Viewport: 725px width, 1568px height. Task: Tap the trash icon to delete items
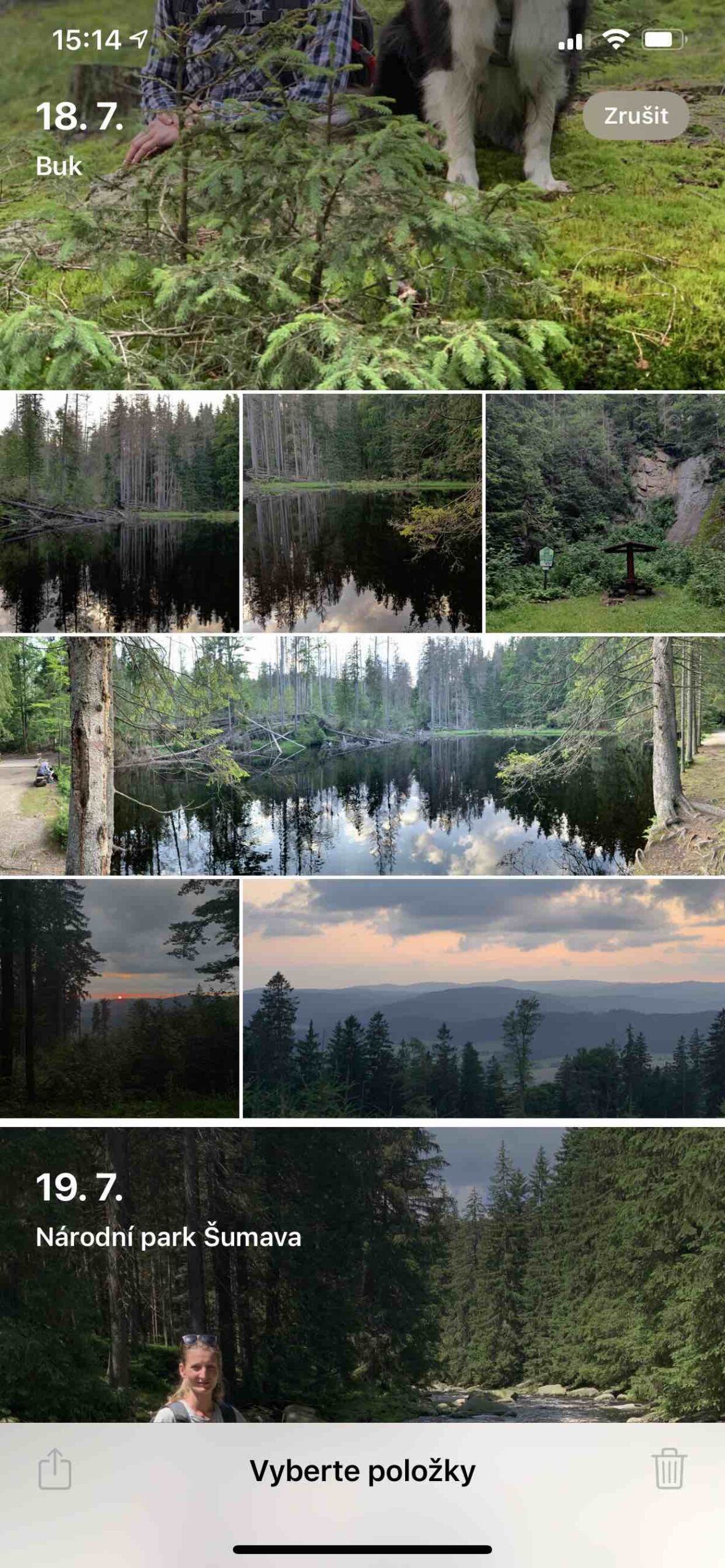tap(669, 1469)
